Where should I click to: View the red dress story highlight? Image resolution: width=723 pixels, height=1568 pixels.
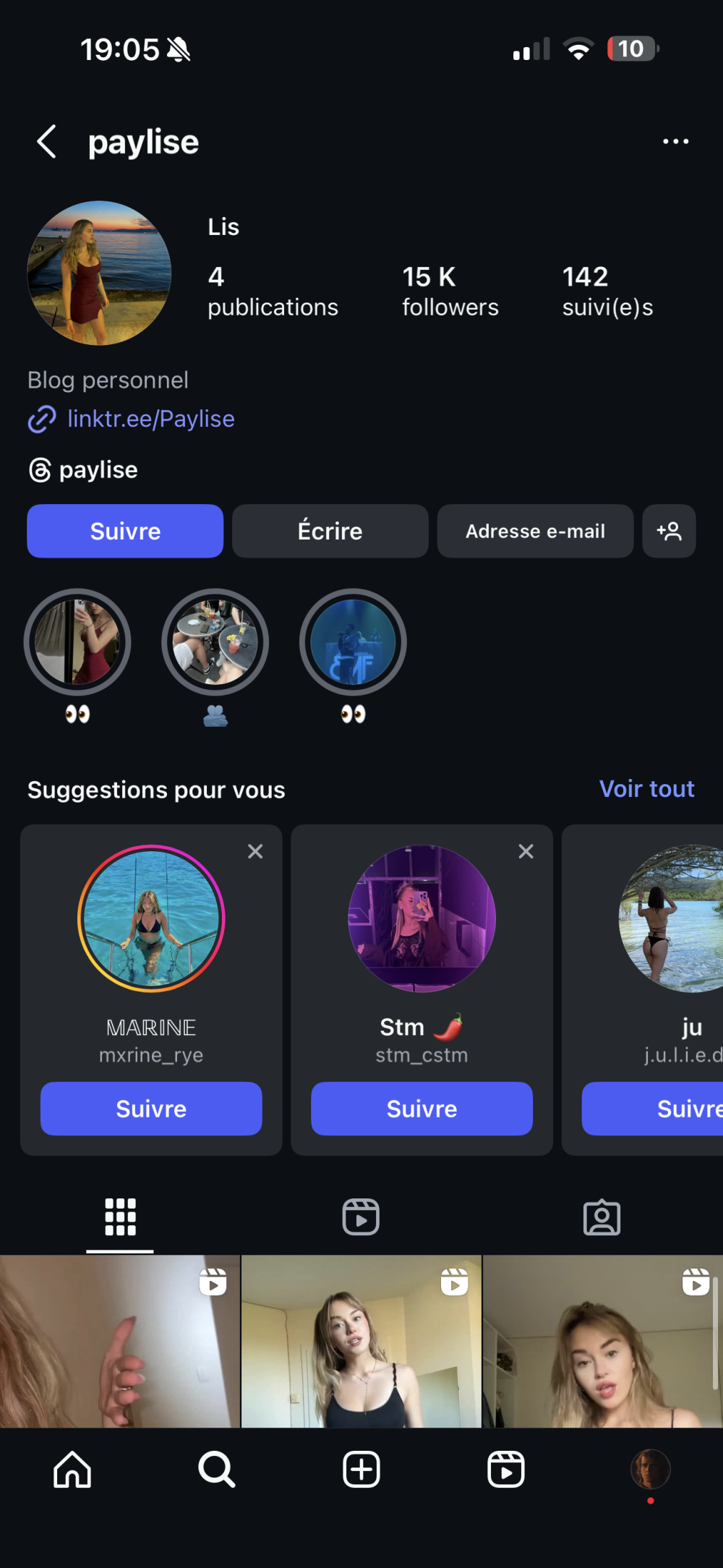click(77, 642)
